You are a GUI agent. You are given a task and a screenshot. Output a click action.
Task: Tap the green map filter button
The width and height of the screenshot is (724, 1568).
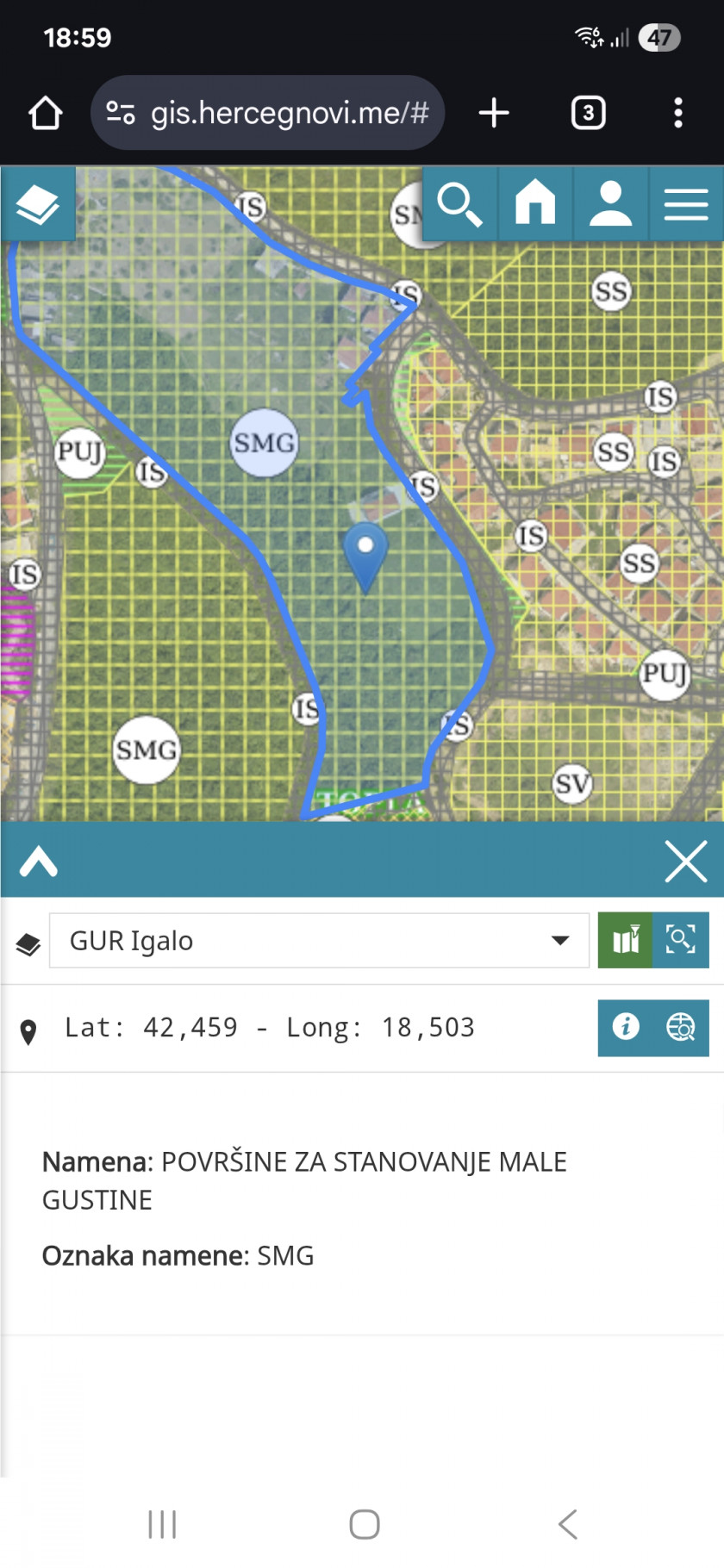(626, 940)
